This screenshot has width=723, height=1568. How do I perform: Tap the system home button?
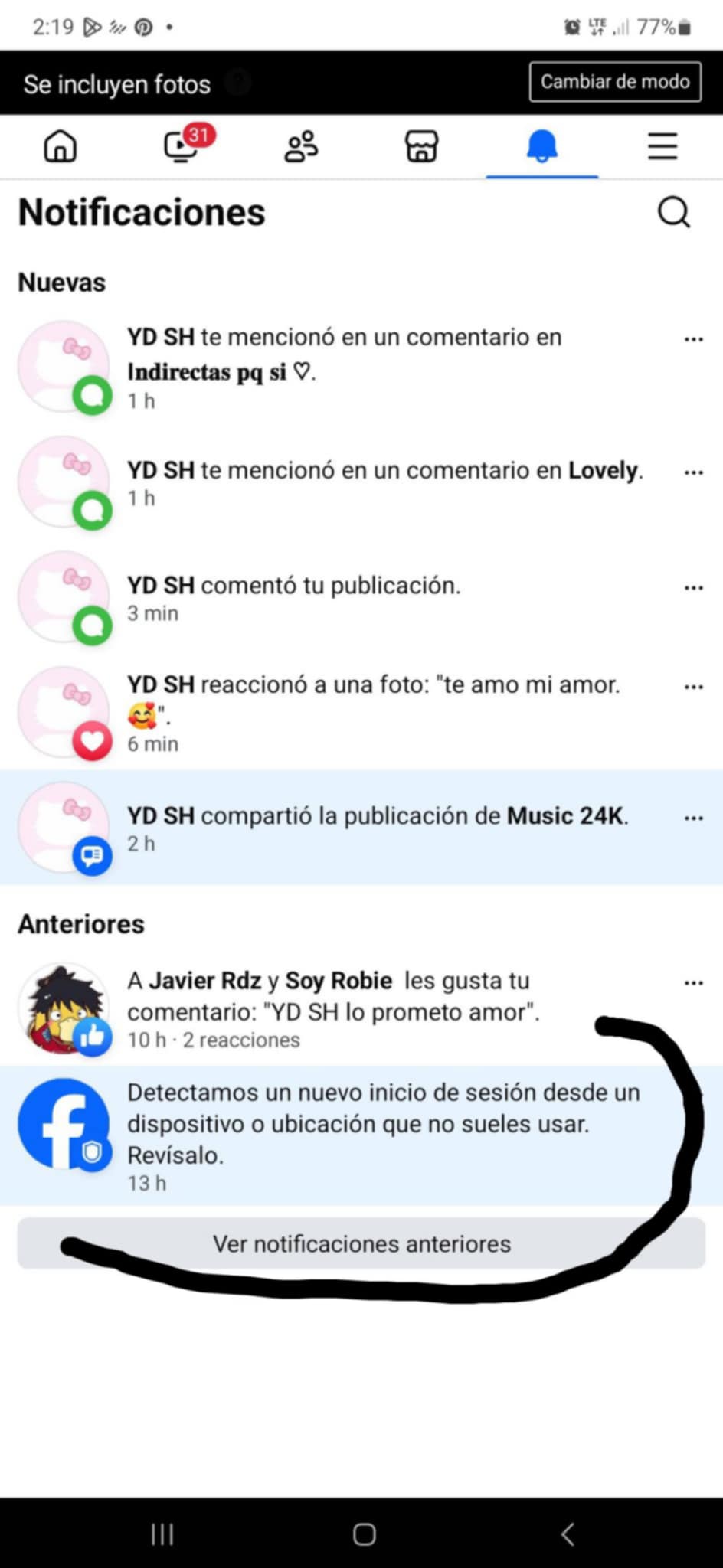tap(365, 1534)
